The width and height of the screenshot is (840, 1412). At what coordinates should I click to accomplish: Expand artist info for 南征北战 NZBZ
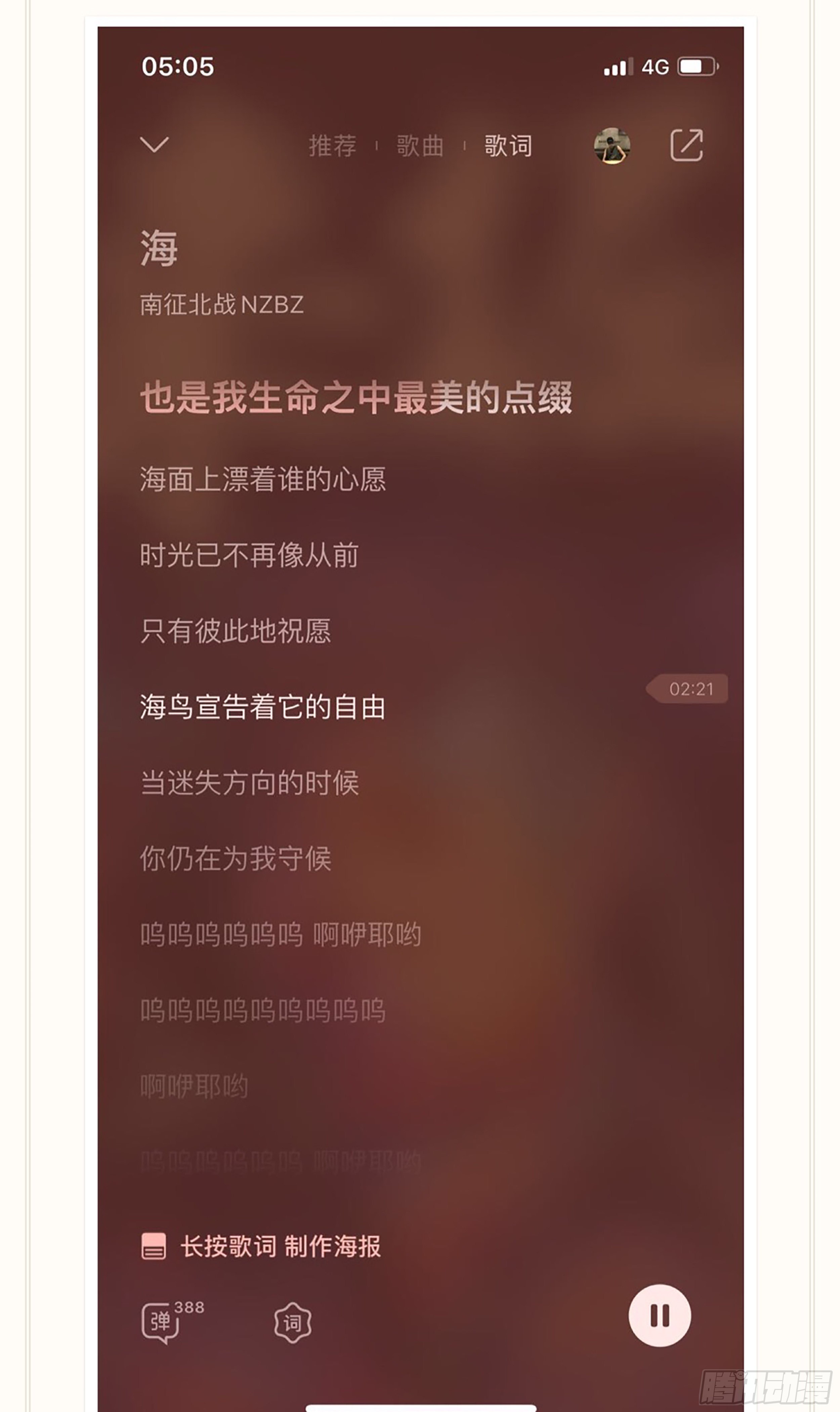click(x=222, y=305)
